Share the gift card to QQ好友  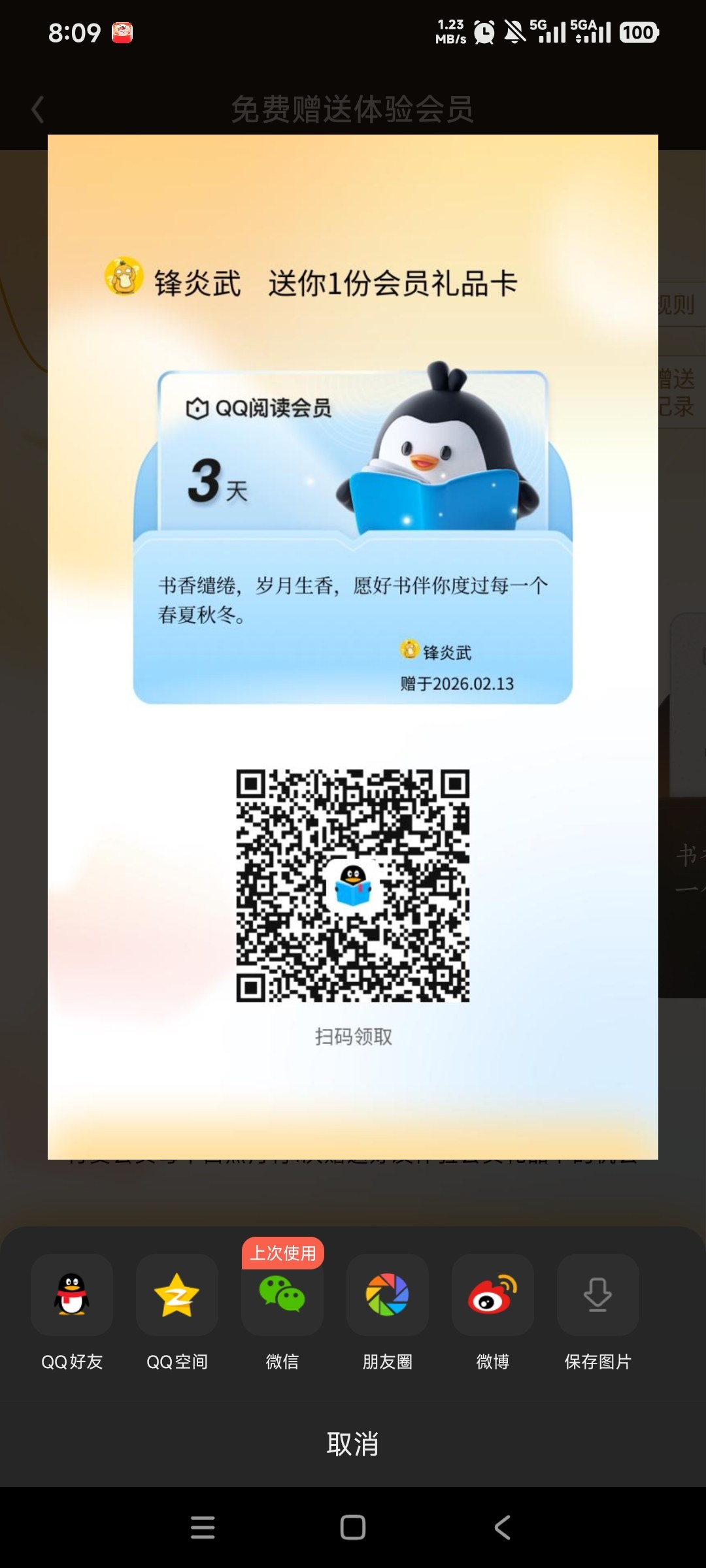point(72,1294)
